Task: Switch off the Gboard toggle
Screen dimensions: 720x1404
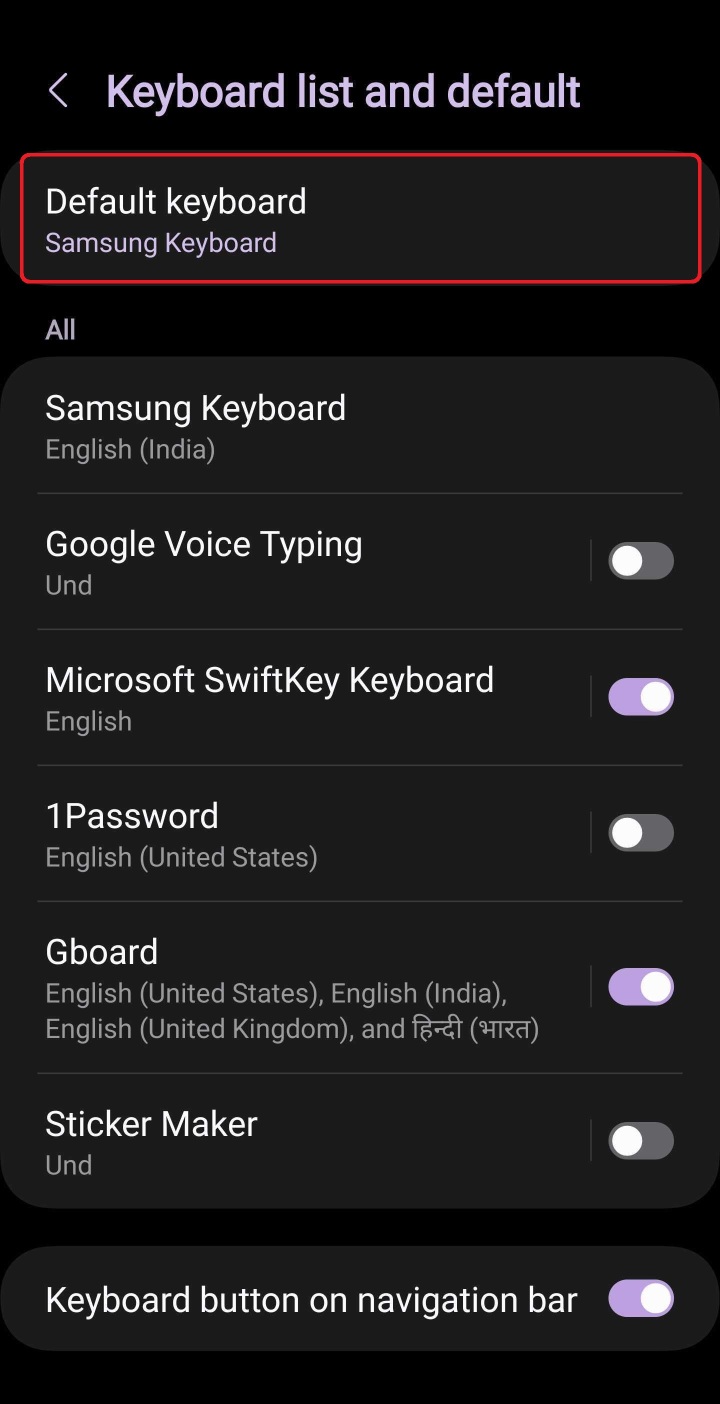Action: tap(641, 987)
